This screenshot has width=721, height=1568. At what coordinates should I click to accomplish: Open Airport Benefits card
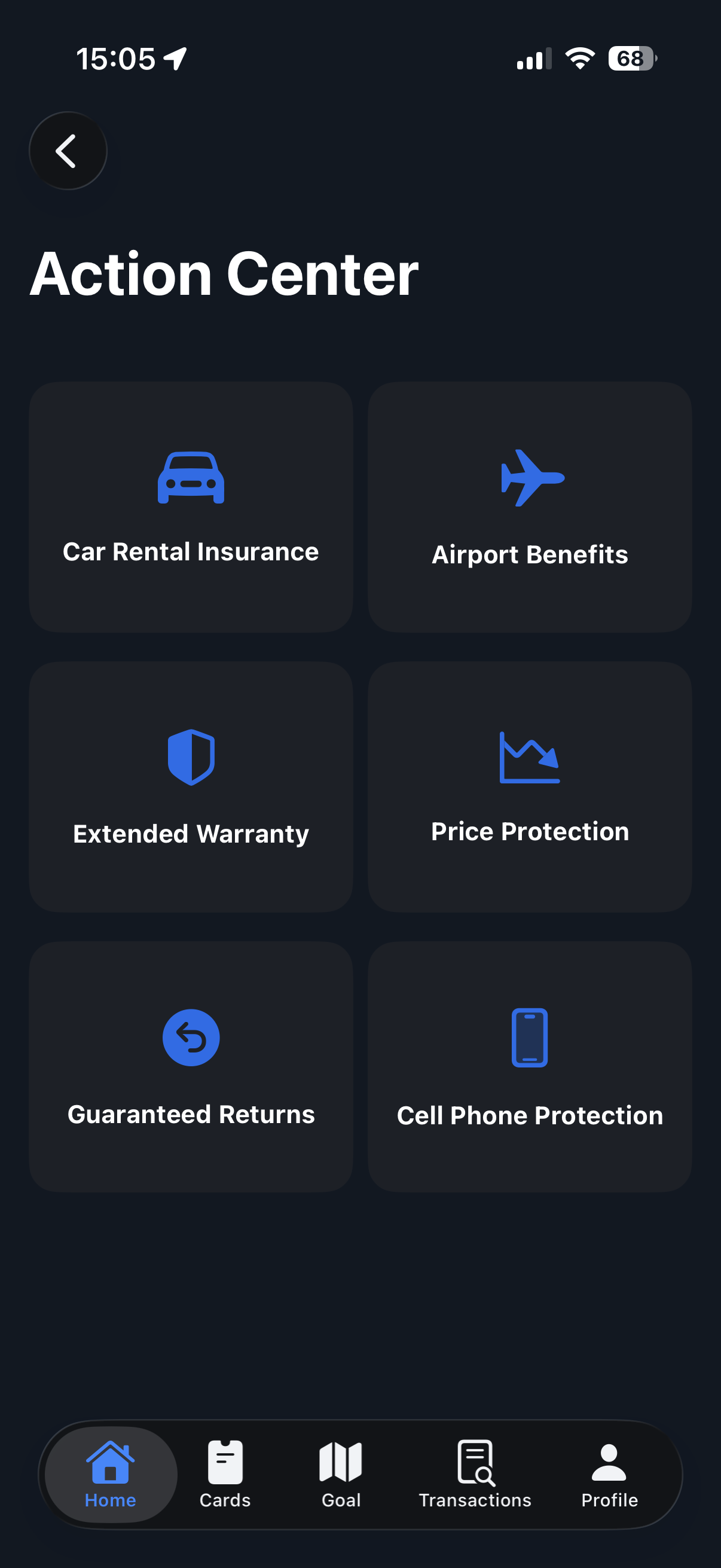click(529, 507)
